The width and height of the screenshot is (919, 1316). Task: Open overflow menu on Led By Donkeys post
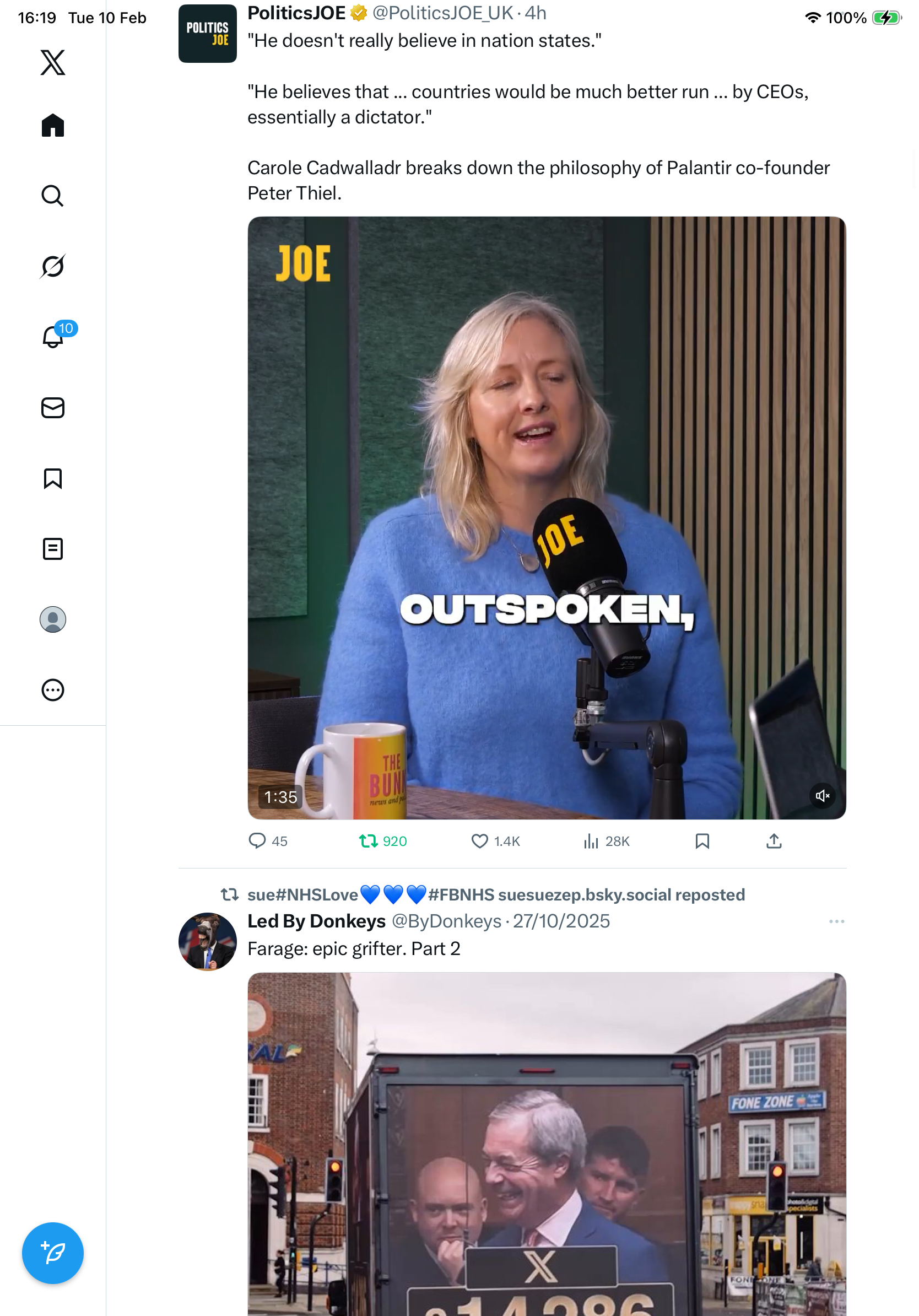pos(836,921)
